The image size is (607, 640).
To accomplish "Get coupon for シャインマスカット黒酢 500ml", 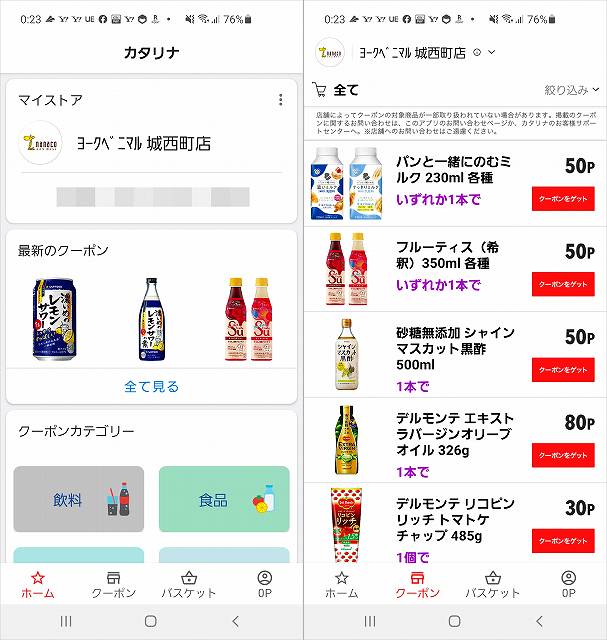I will (x=563, y=370).
